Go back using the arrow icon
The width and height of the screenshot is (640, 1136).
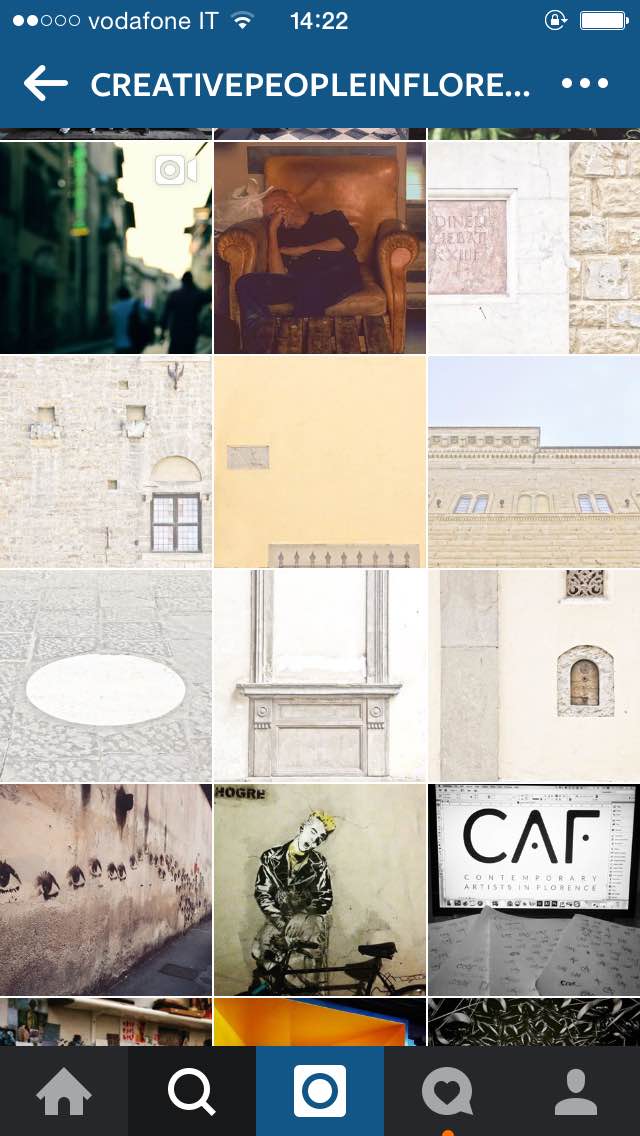[x=45, y=85]
